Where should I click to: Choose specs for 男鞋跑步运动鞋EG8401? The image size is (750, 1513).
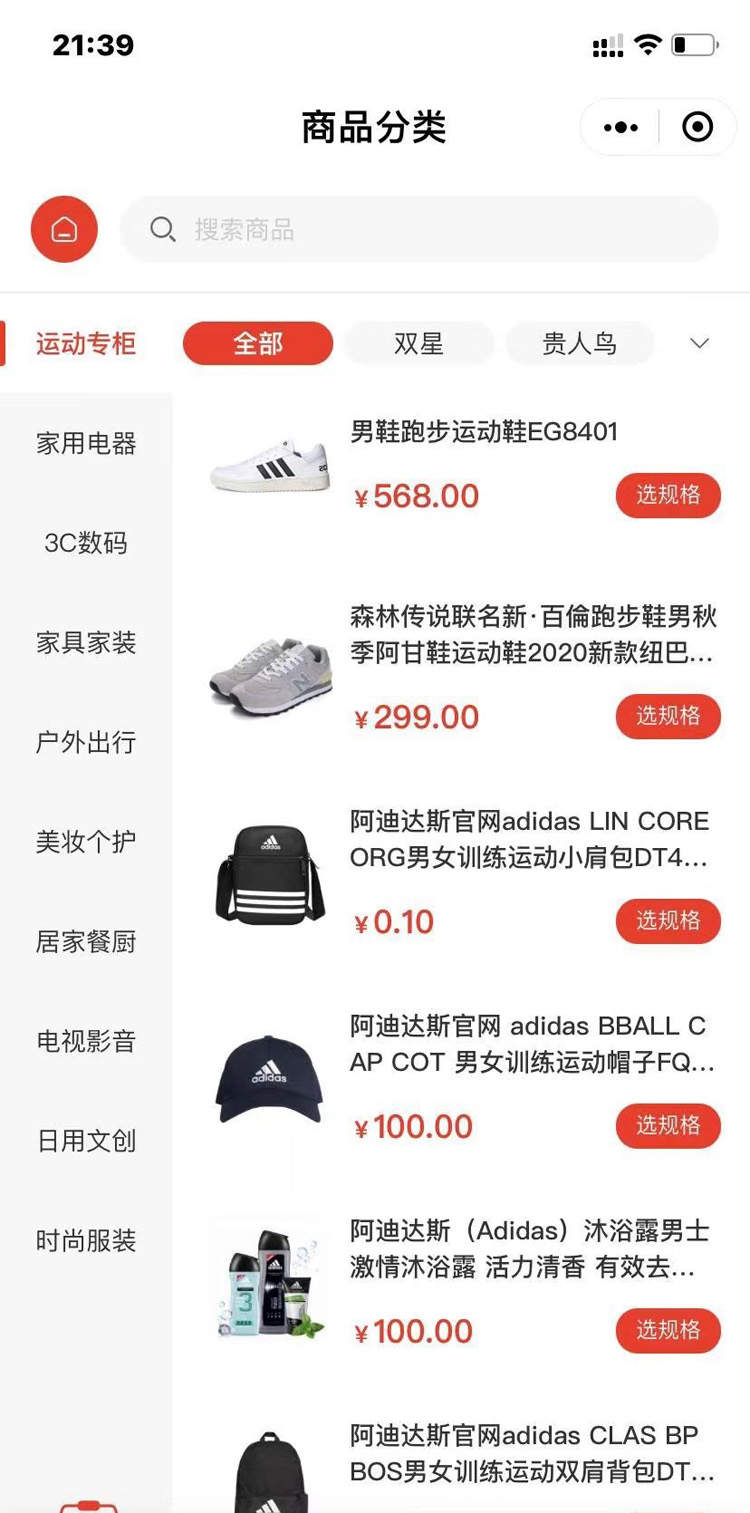[x=668, y=495]
